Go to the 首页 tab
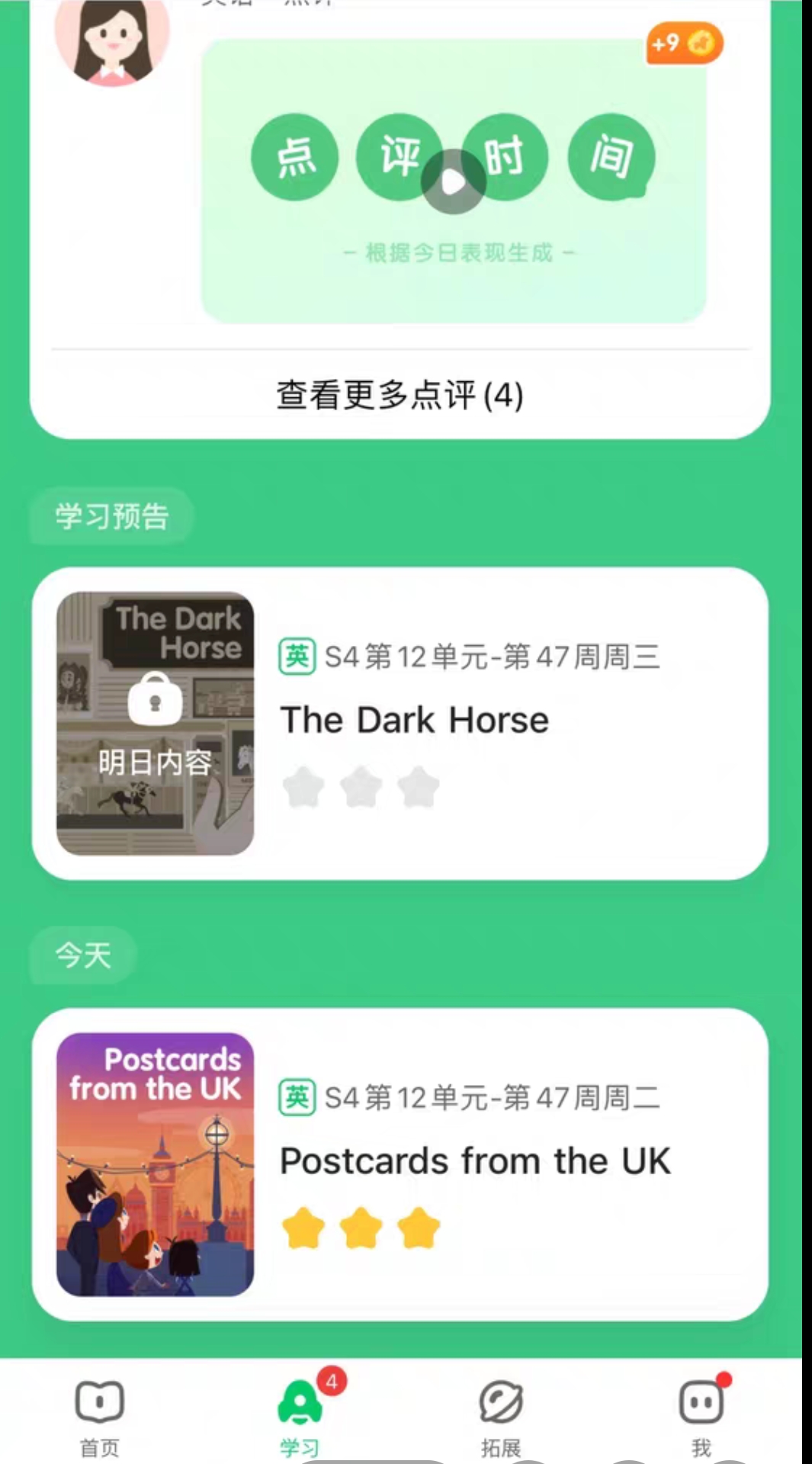812x1464 pixels. [x=100, y=1415]
